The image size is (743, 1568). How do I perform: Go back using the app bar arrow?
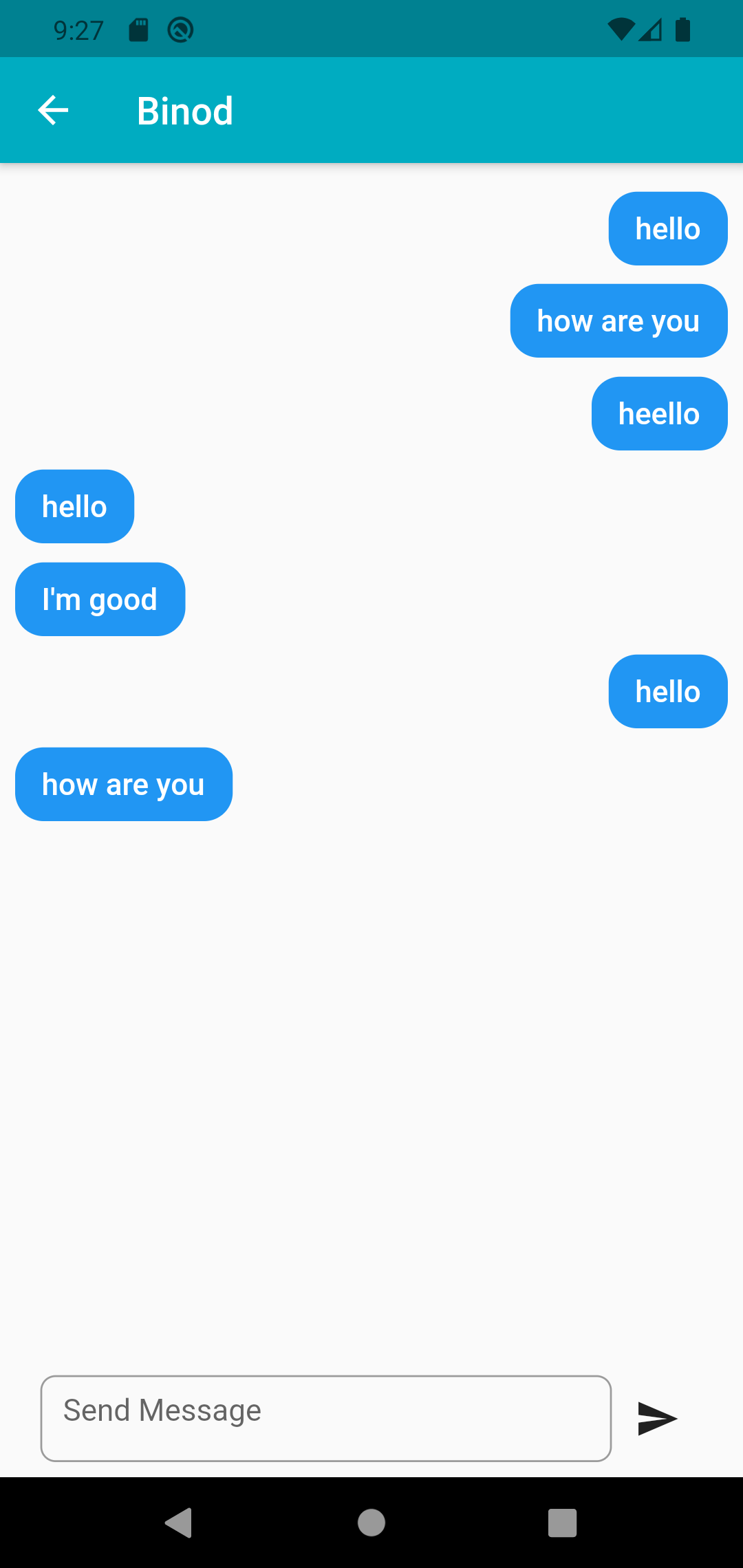[53, 110]
